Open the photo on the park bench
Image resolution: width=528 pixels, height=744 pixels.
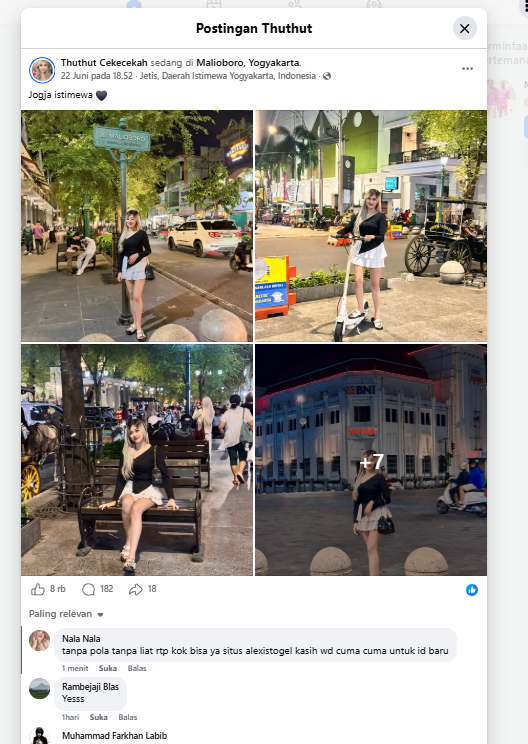pos(137,460)
